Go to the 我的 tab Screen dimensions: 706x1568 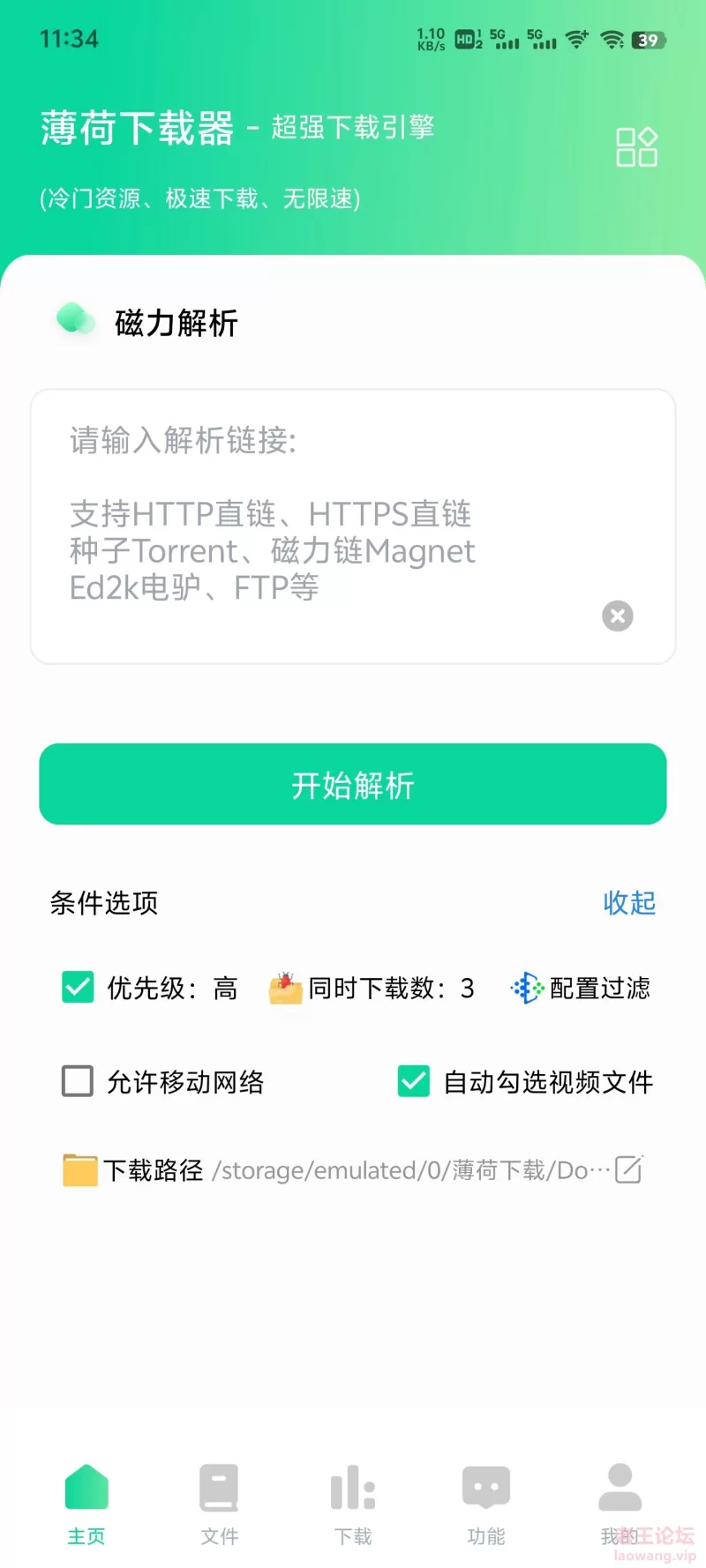click(x=620, y=1505)
